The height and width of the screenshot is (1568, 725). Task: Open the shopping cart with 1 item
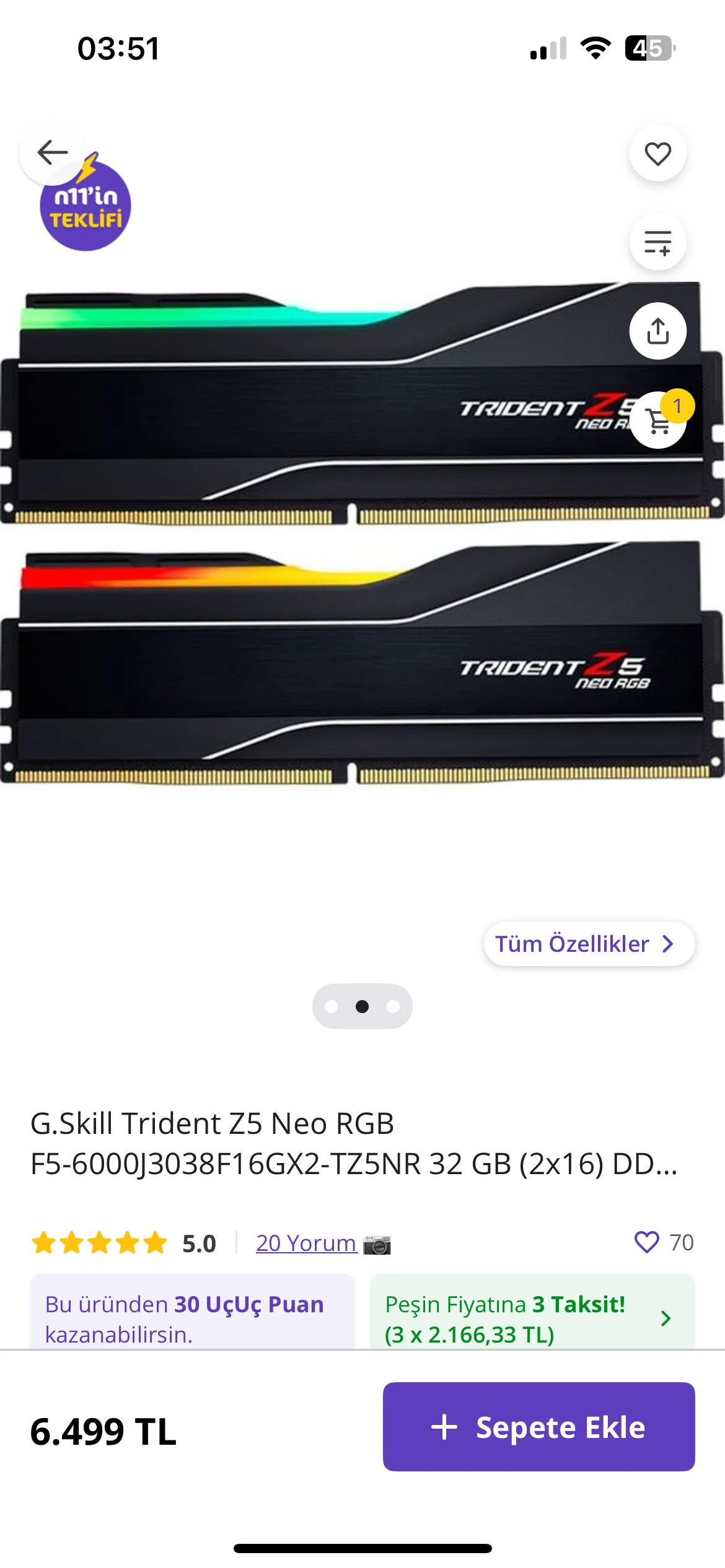tap(657, 421)
